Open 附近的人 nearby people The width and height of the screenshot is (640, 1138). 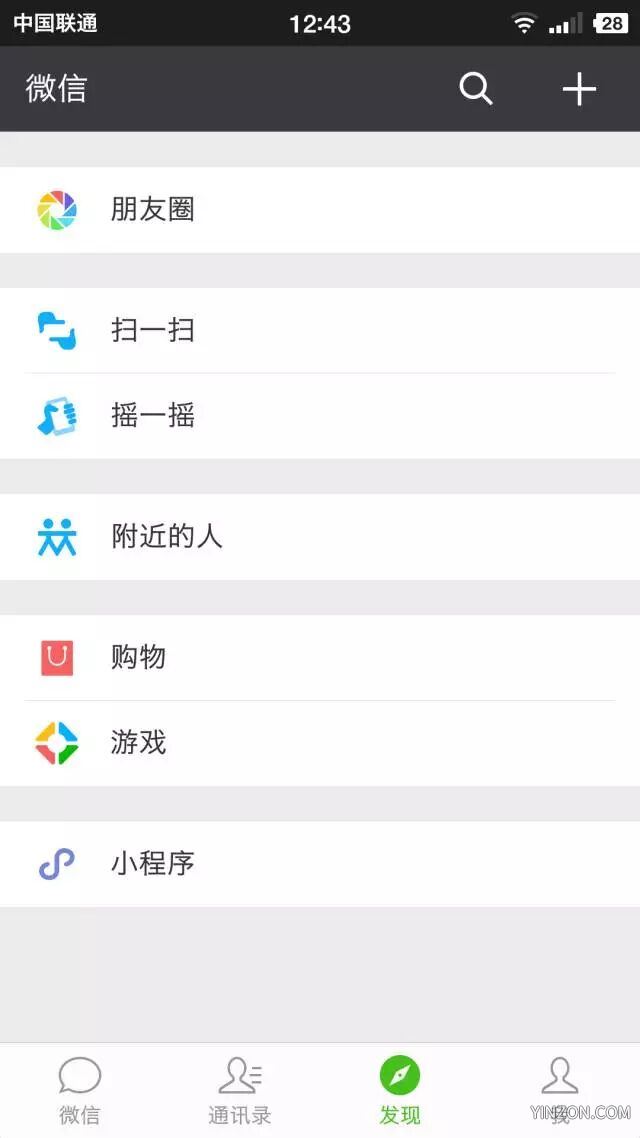click(x=320, y=537)
